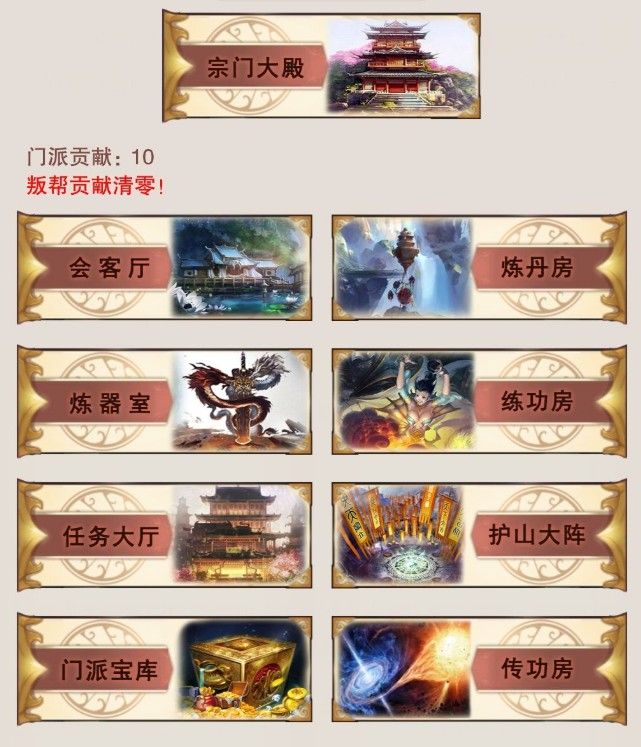Open the 护山大阵 mountain defense array
The image size is (641, 747).
tap(477, 533)
